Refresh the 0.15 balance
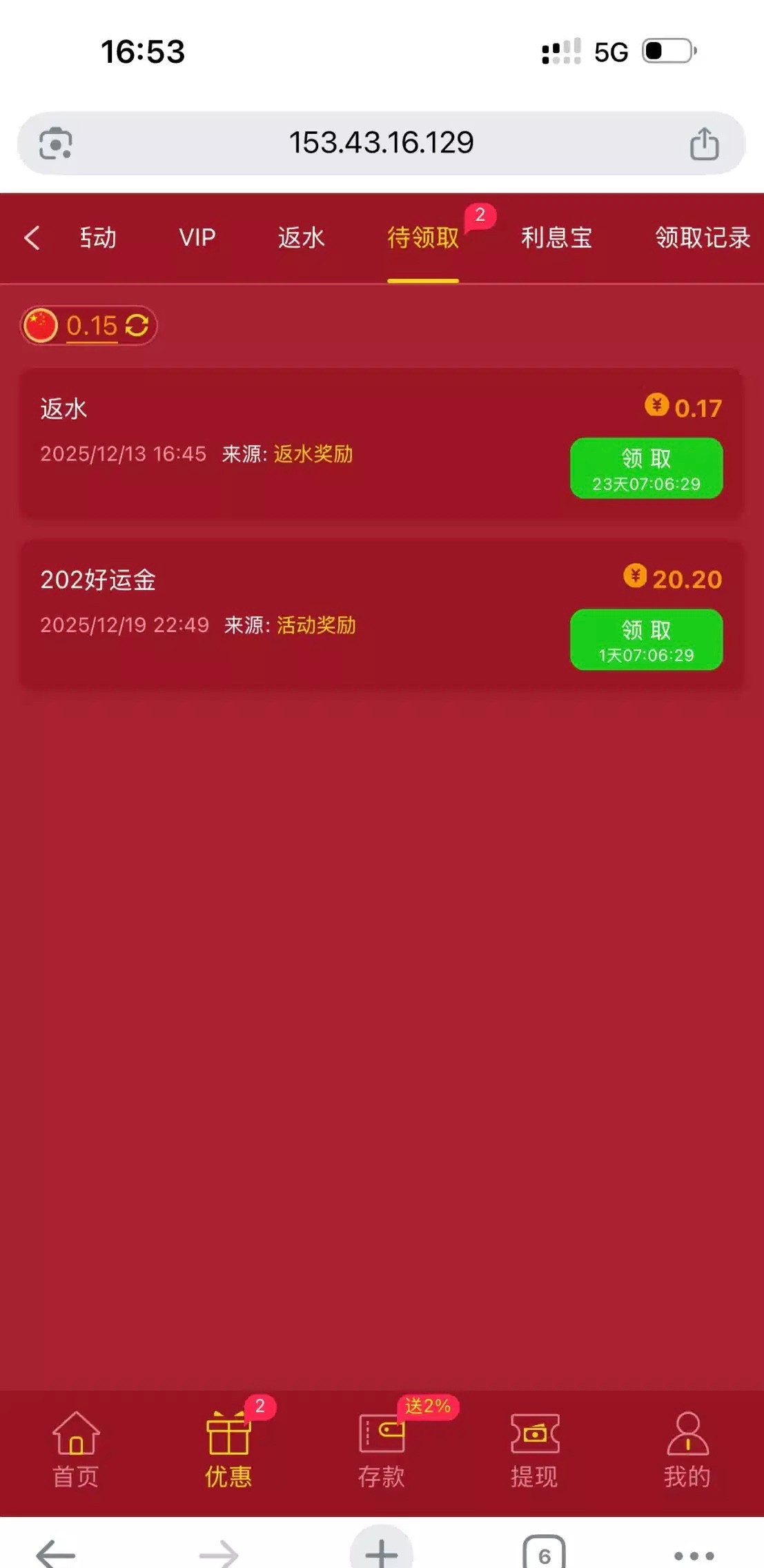The image size is (764, 1568). [137, 326]
